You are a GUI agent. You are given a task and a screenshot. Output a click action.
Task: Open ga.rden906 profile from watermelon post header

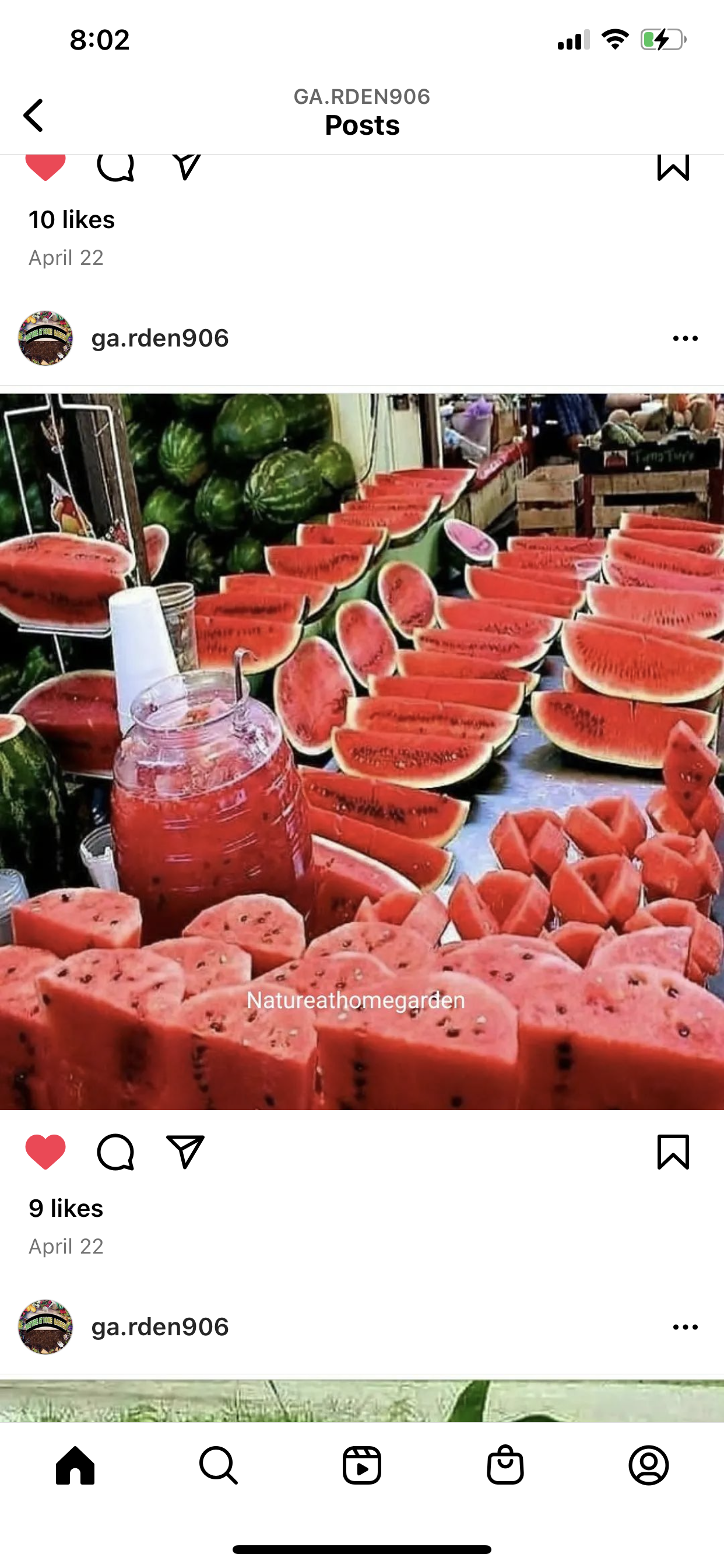[x=159, y=338]
